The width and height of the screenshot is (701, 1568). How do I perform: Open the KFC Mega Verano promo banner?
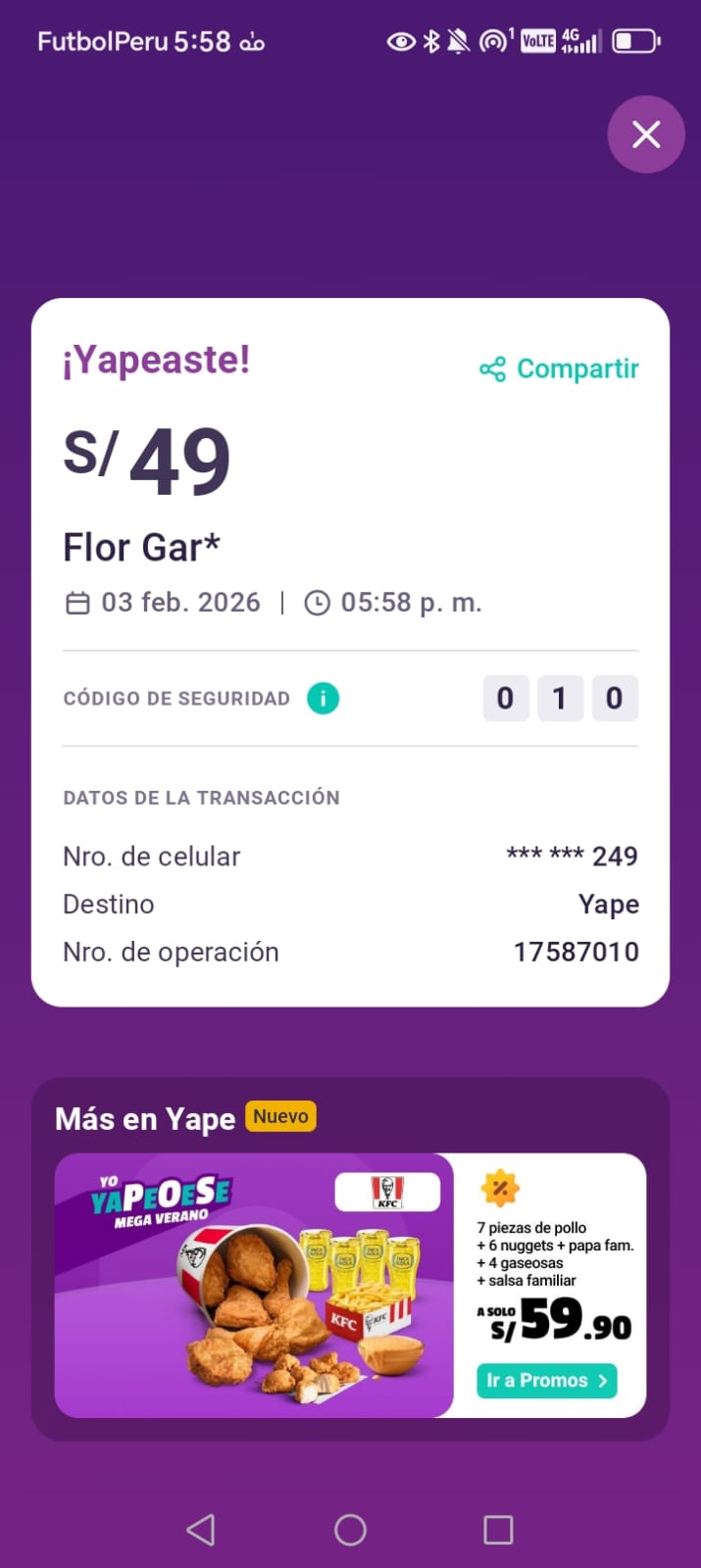click(x=255, y=1284)
